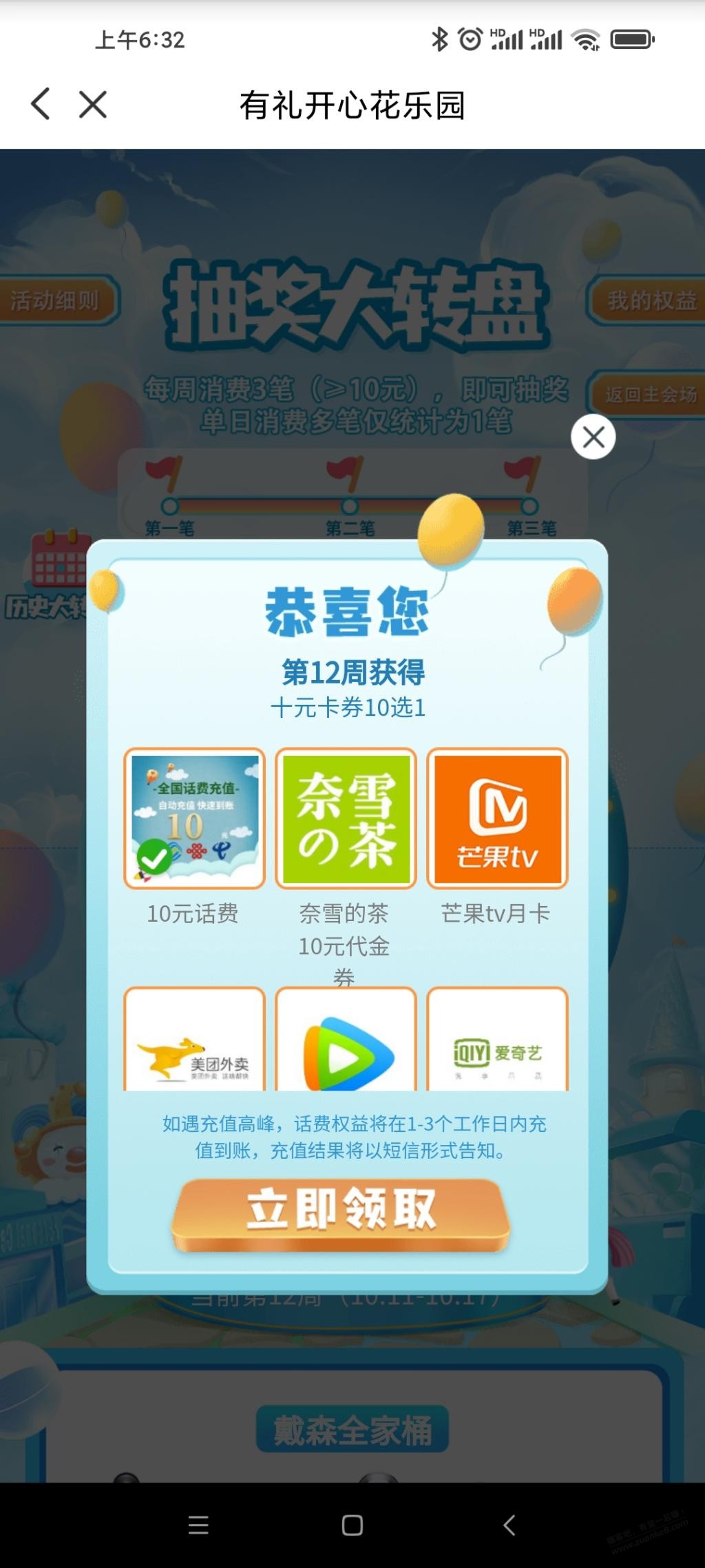Choose the 奈雪的茶 10元代金券
The height and width of the screenshot is (1568, 705).
pos(346,818)
